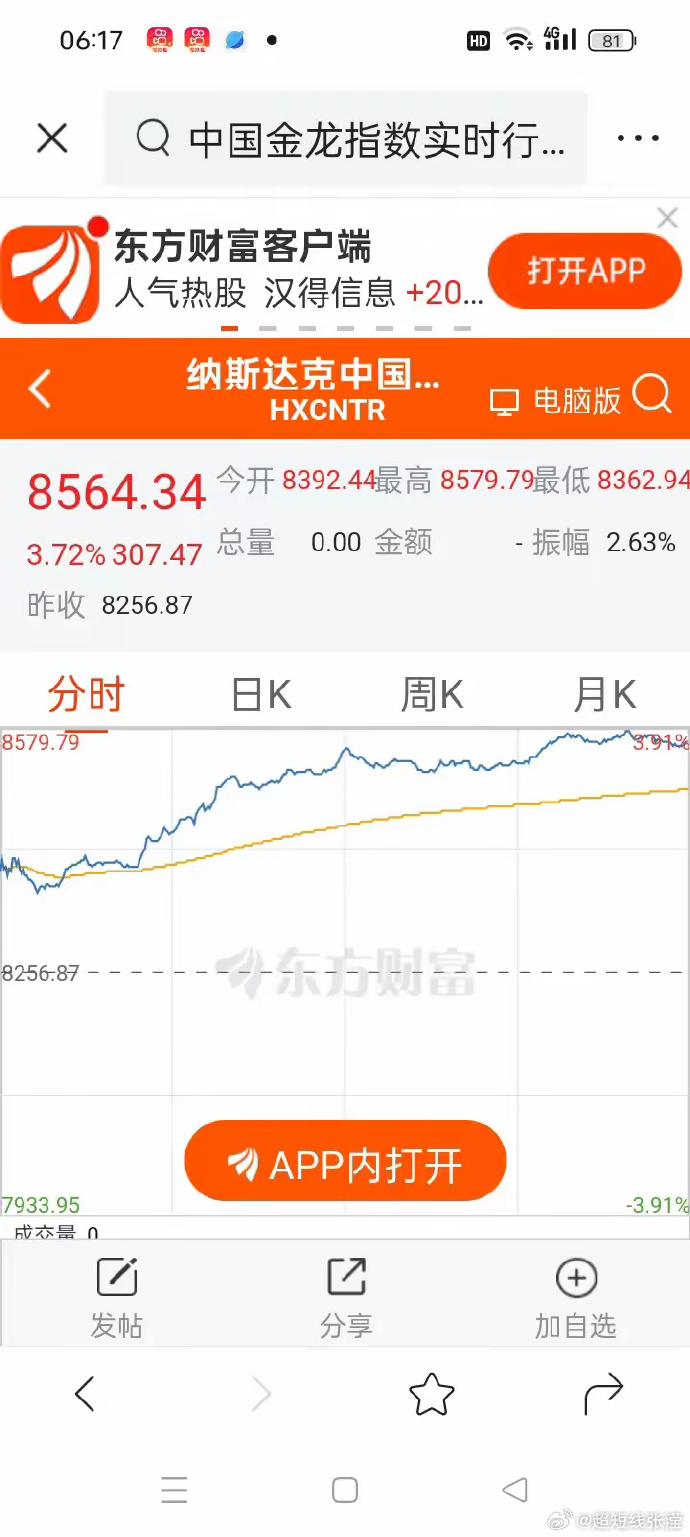
Task: Write a post via 发帖
Action: (x=116, y=1297)
